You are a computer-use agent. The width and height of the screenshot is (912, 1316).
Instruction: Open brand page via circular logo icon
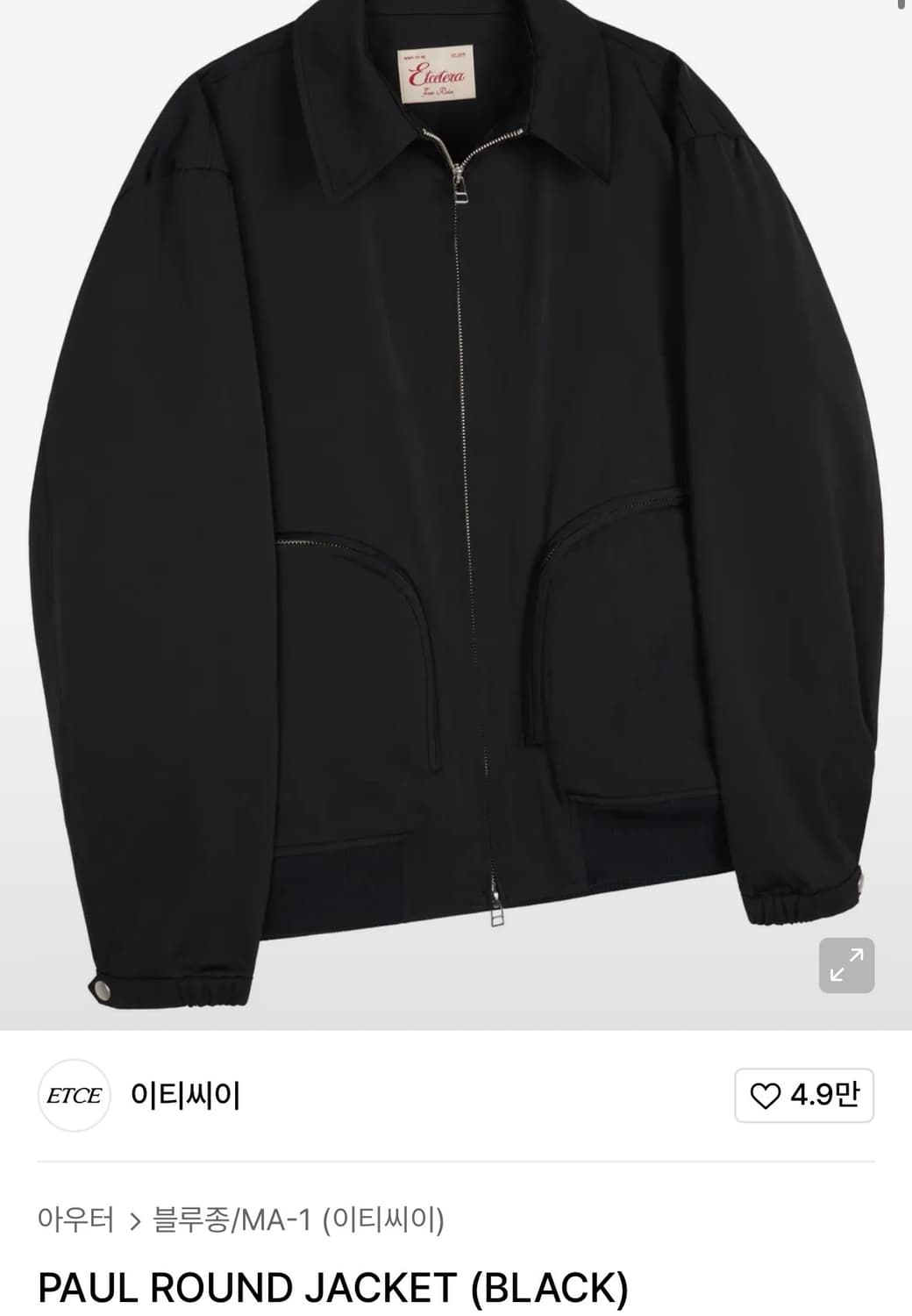click(75, 1096)
